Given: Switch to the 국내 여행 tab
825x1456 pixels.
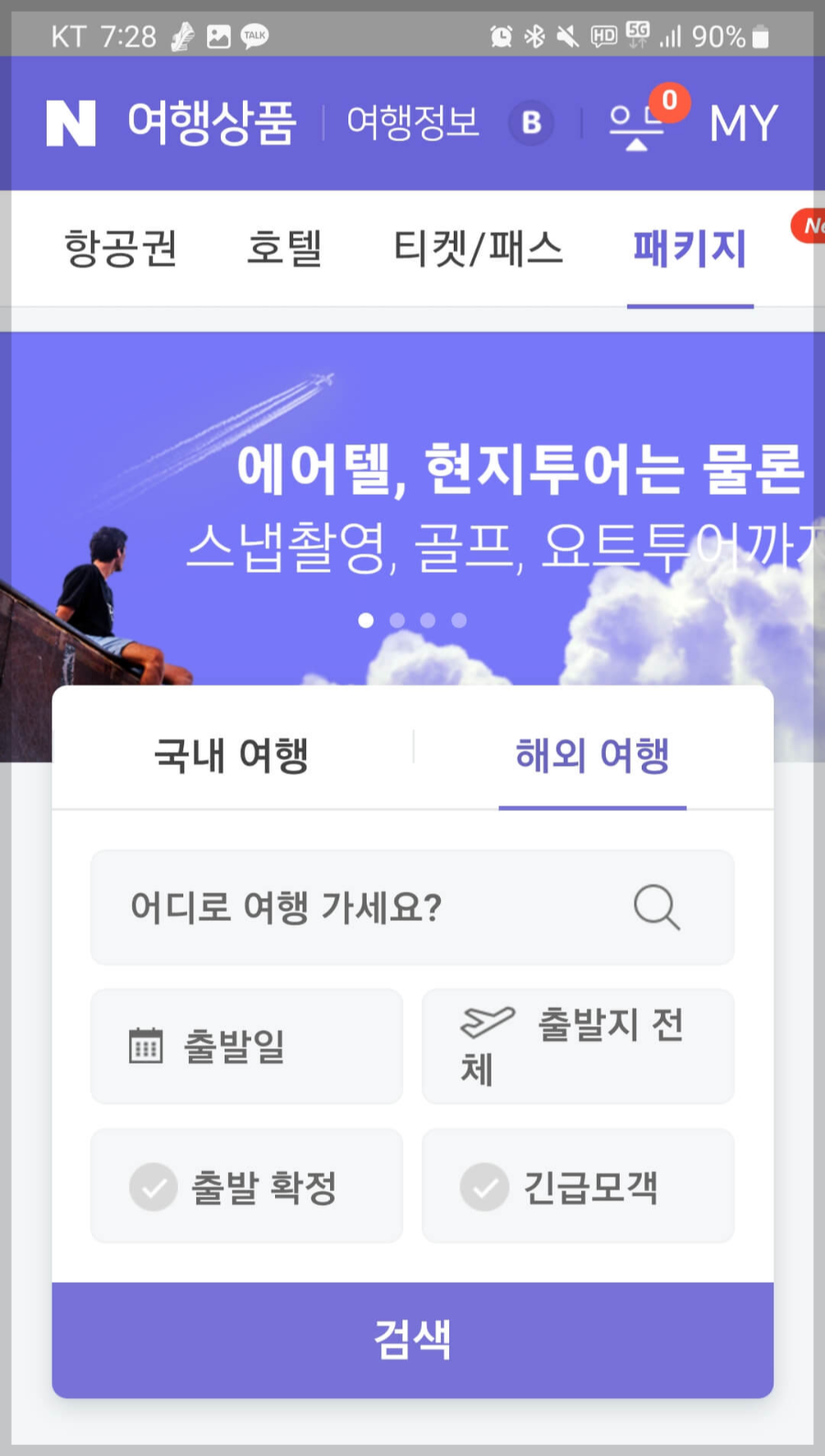Looking at the screenshot, I should (232, 753).
